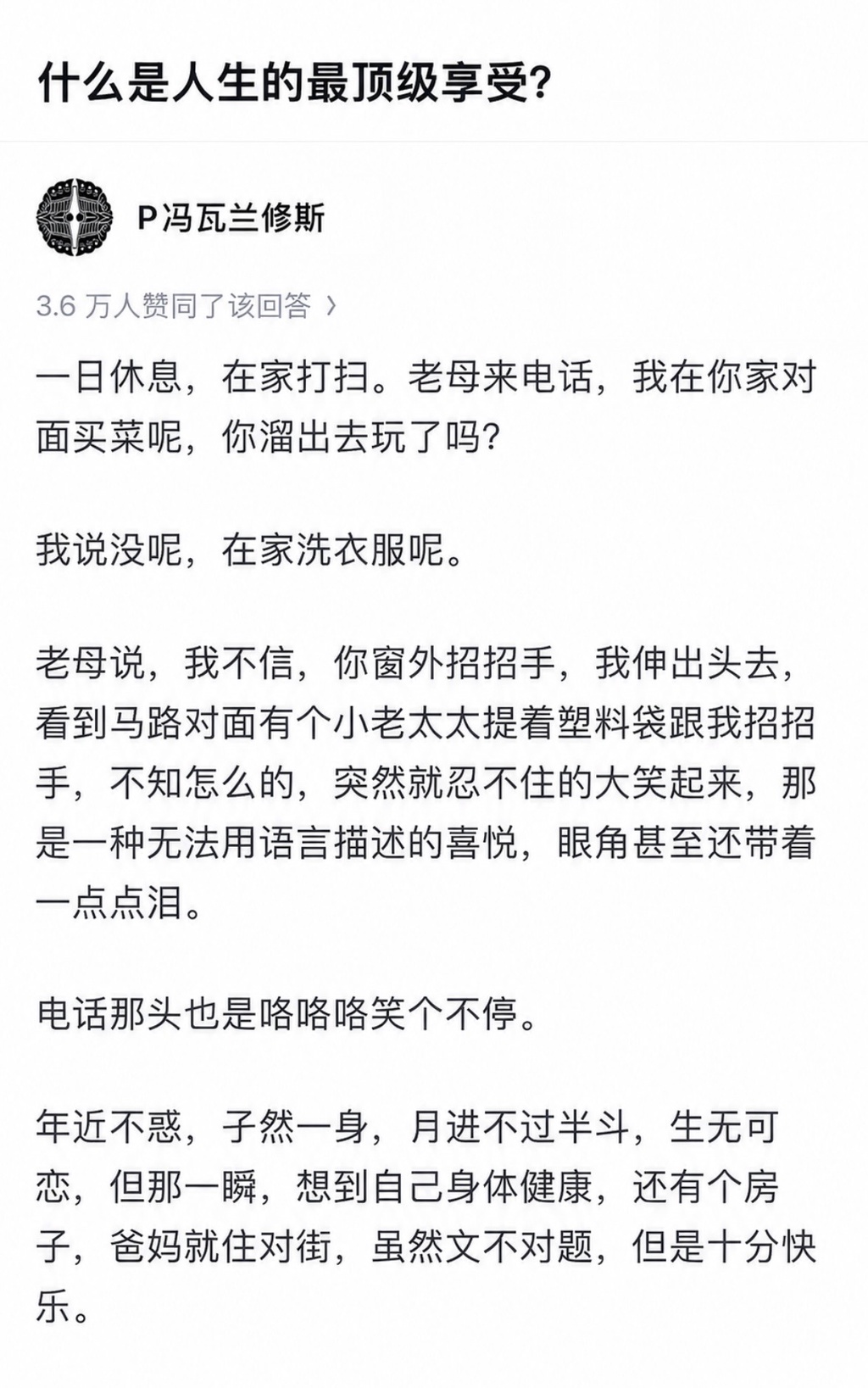Open the author name P冯瓦兰修斯
868x1388 pixels.
[231, 218]
